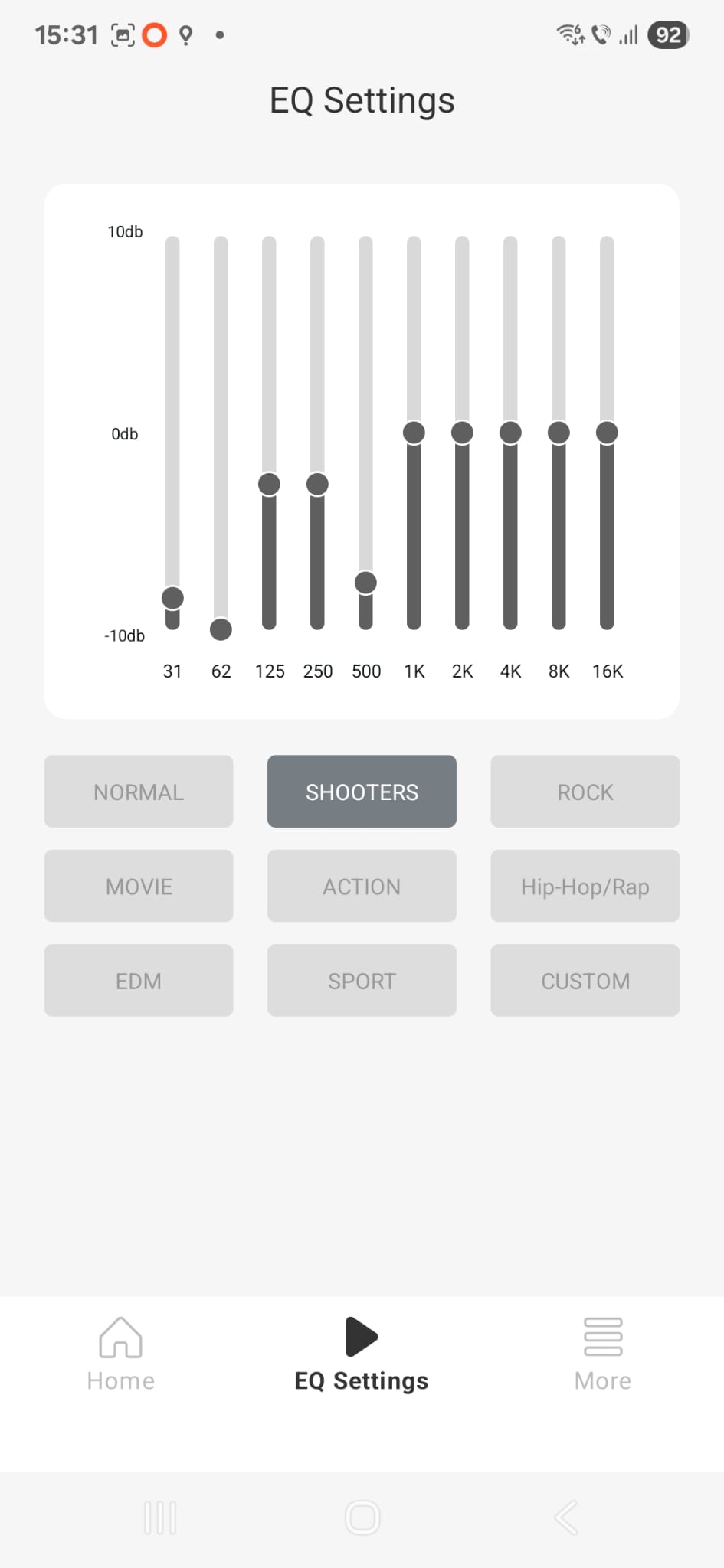This screenshot has width=724, height=1568.
Task: Switch to the ACTION preset
Action: point(362,886)
